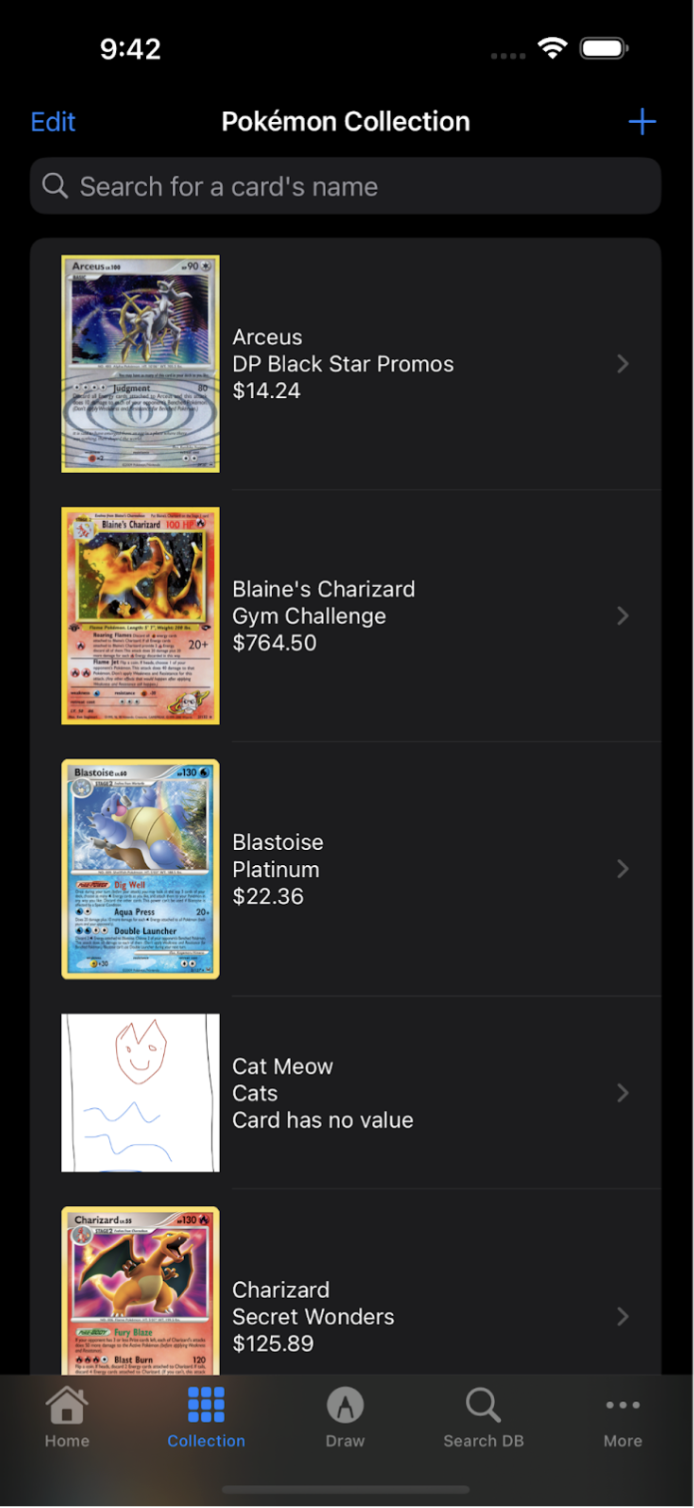Open the Search DB tab
Image resolution: width=694 pixels, height=1508 pixels.
(x=484, y=1418)
